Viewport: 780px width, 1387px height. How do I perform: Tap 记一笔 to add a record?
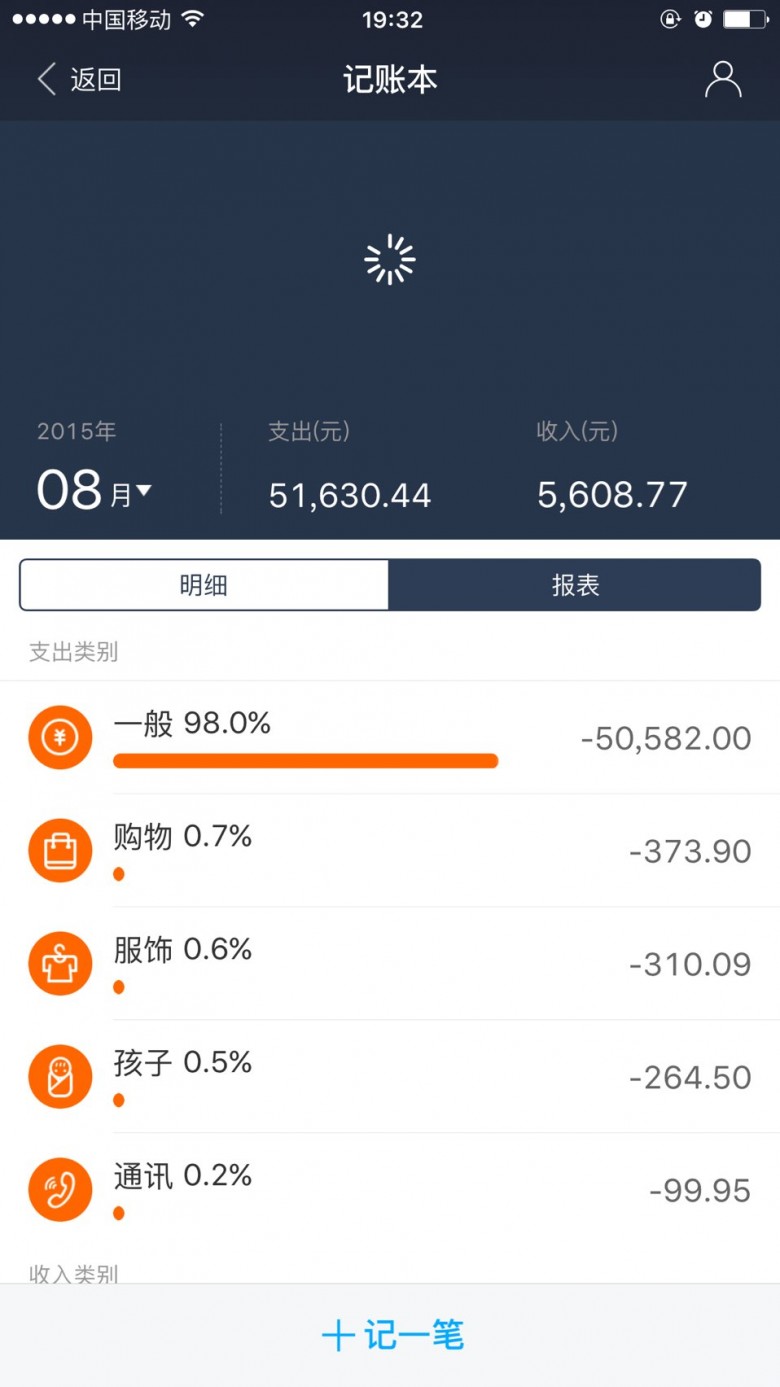click(392, 1335)
